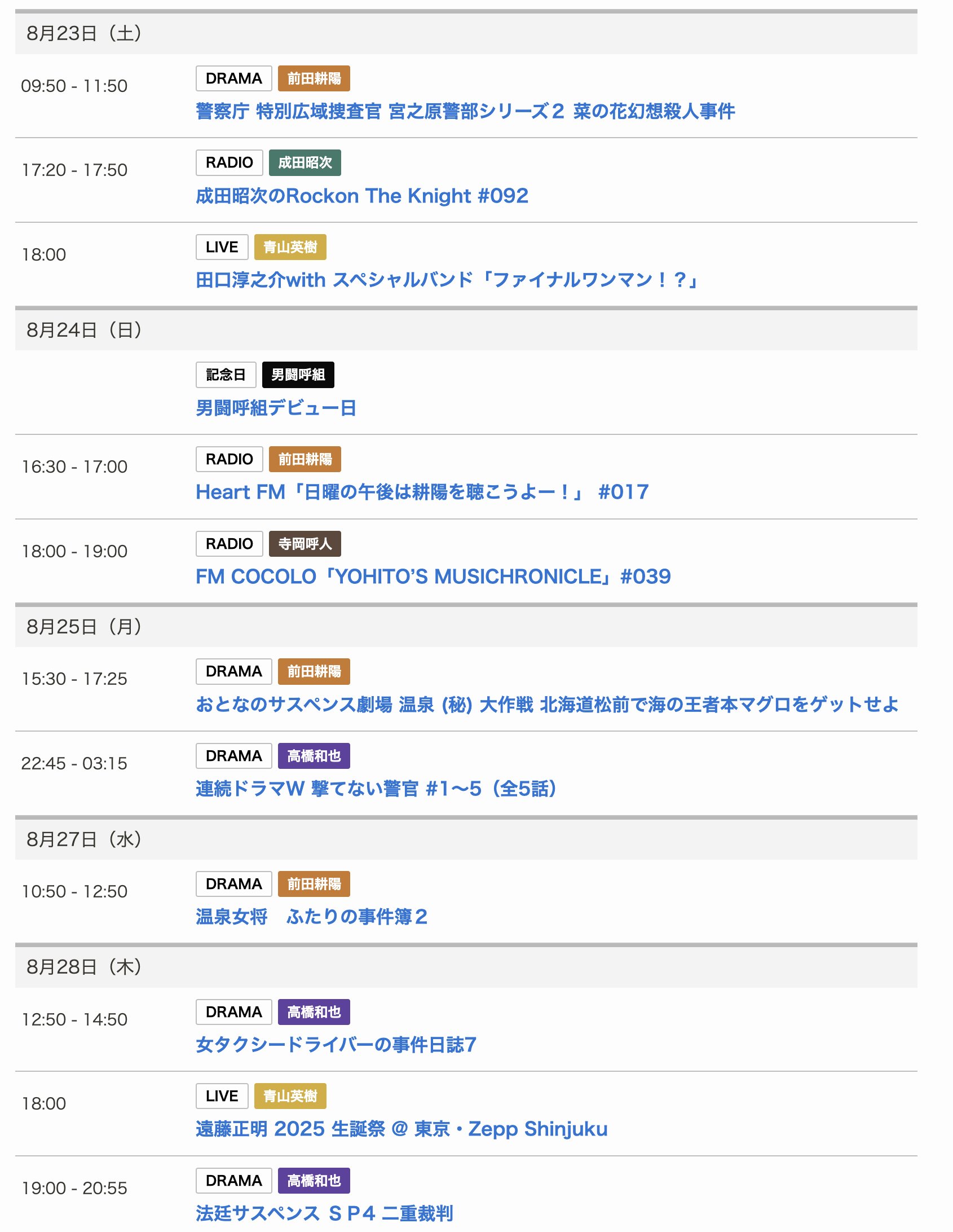Open 成田昭次のRockon The Knight #092
The width and height of the screenshot is (953, 1232).
[x=361, y=196]
